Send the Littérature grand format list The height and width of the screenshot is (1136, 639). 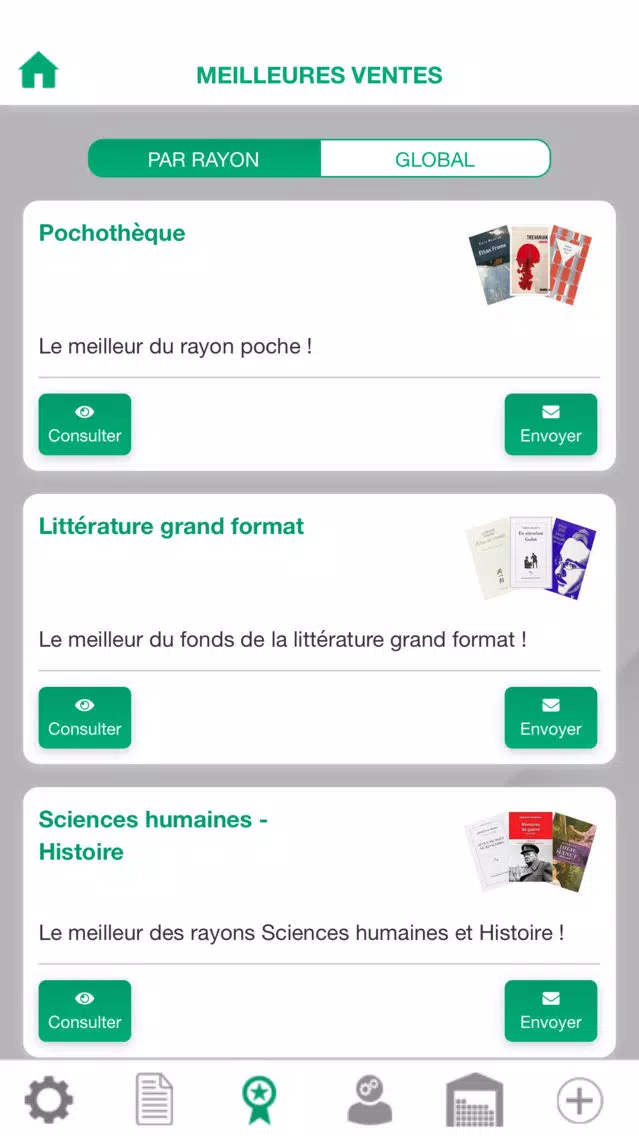click(x=551, y=718)
